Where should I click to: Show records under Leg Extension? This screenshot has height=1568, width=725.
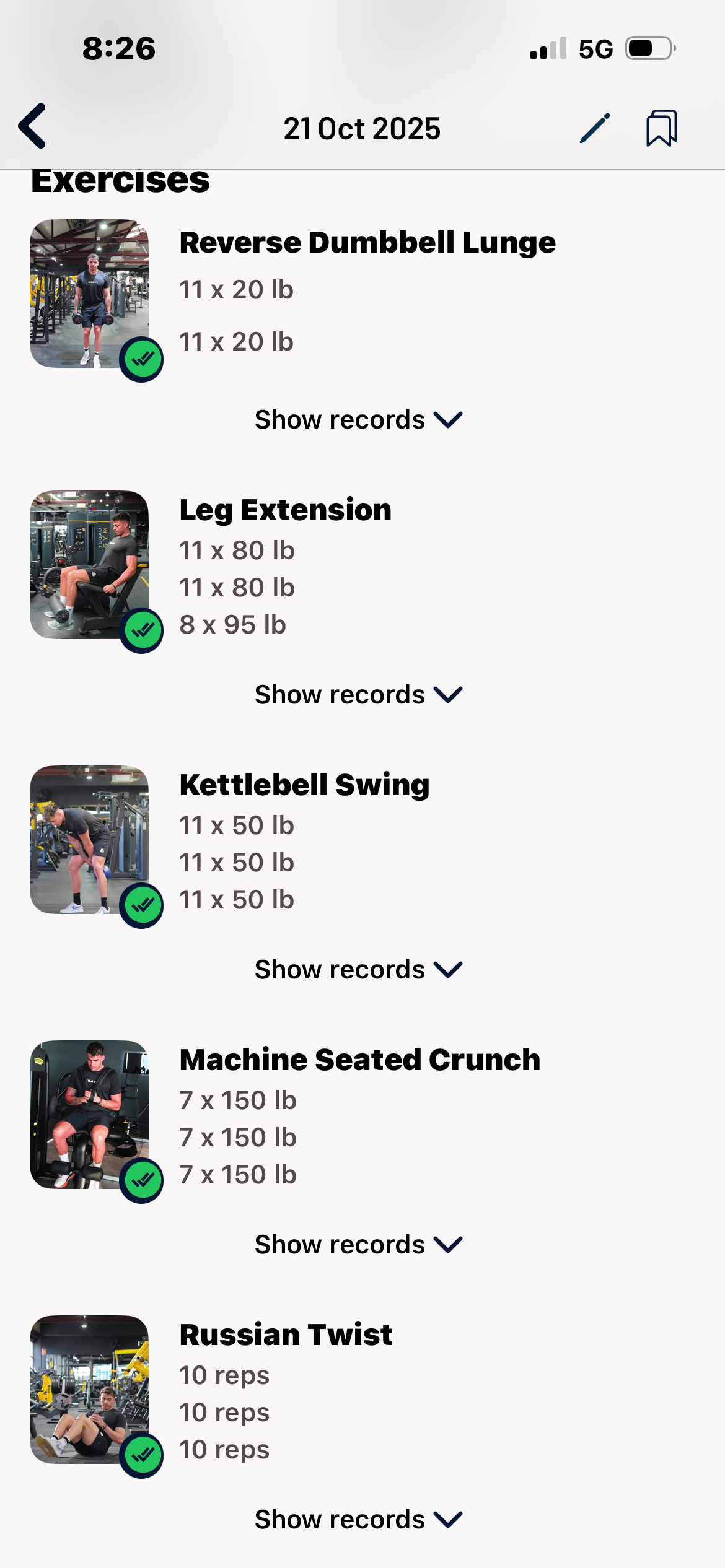[358, 695]
